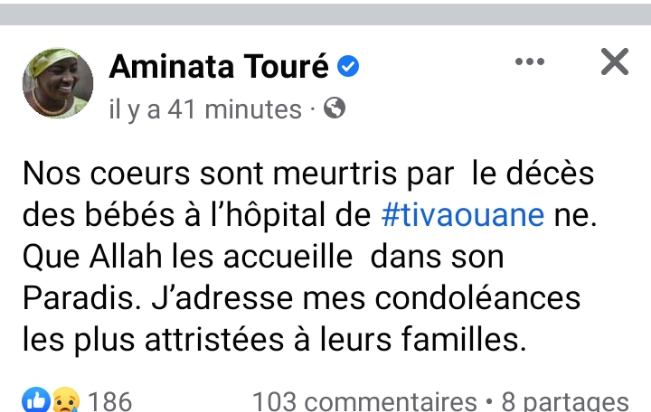View the 8 partages
Image resolution: width=651 pixels, height=412 pixels.
click(x=565, y=402)
